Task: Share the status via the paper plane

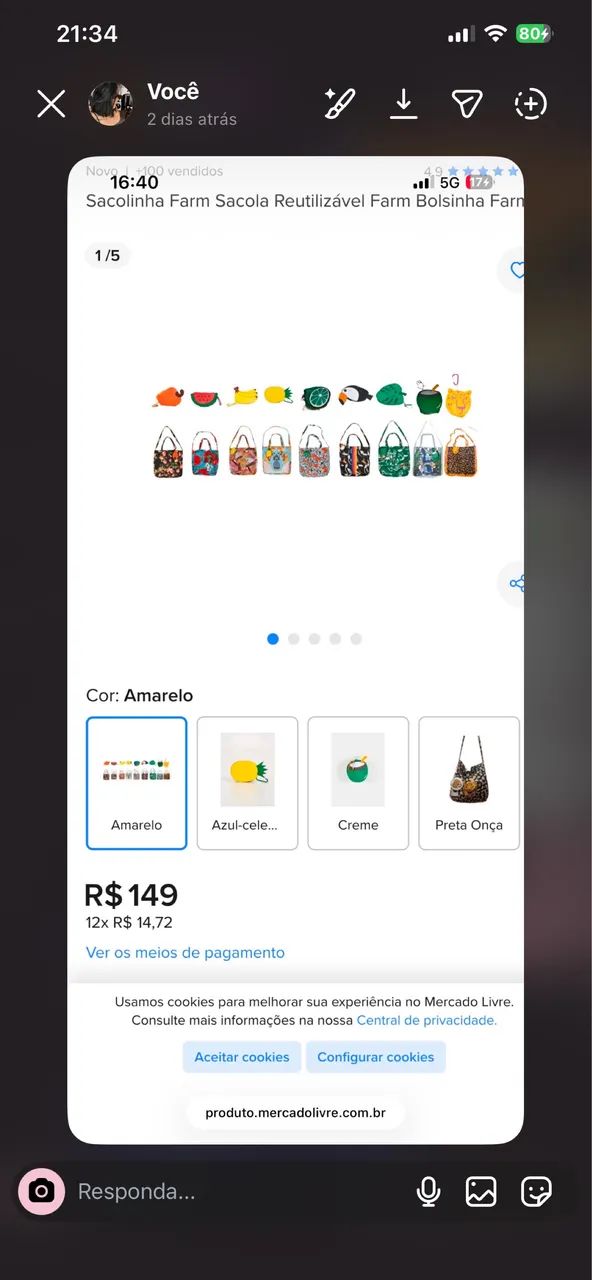Action: point(467,103)
